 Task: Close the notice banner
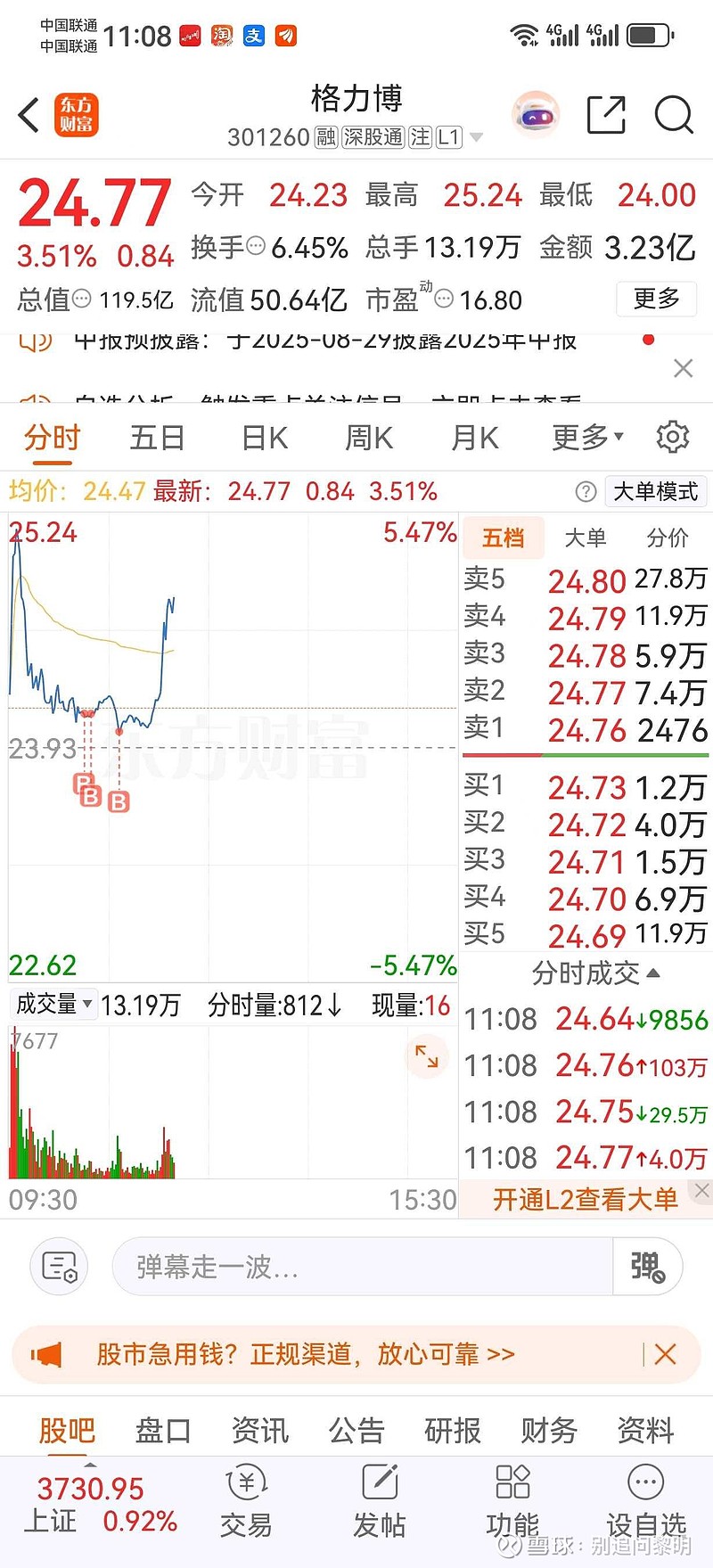tap(684, 368)
